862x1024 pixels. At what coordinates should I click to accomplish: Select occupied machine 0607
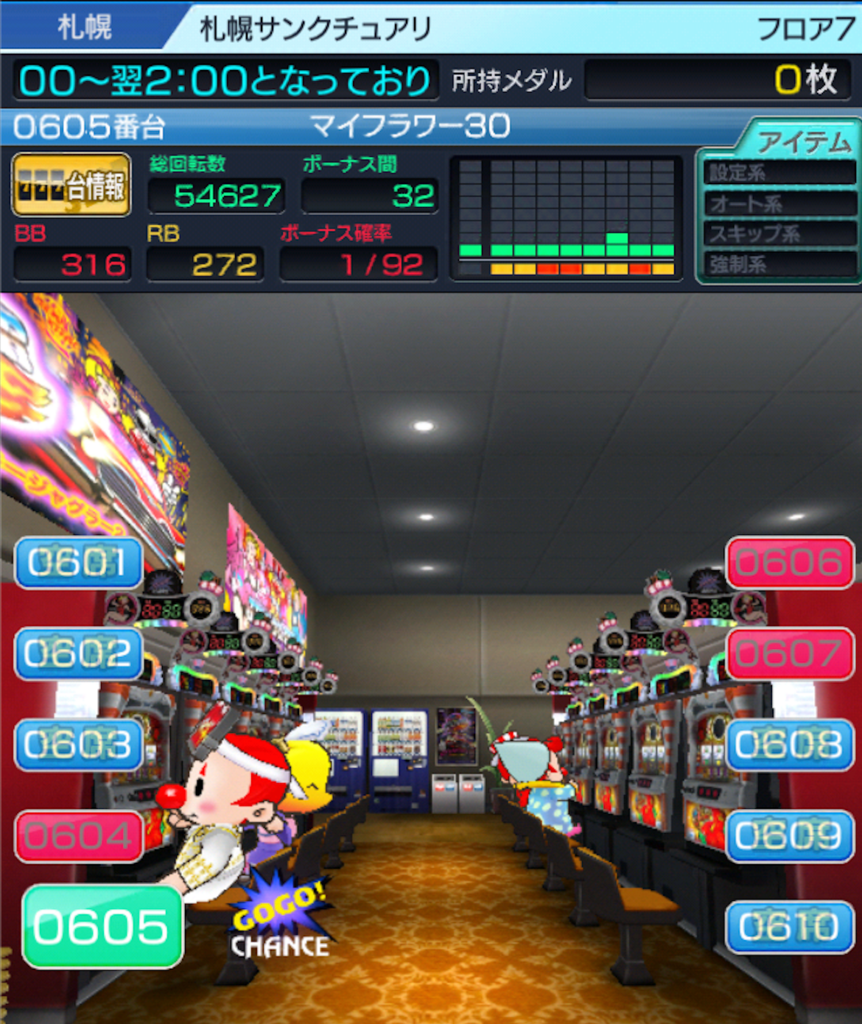click(789, 654)
